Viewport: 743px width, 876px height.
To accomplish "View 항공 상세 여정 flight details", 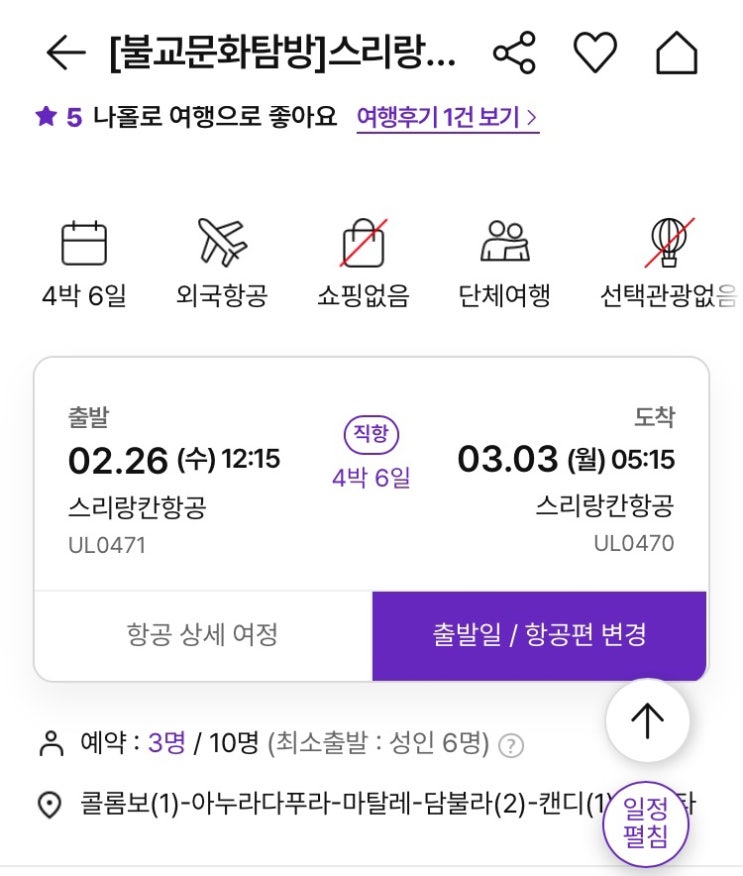I will point(203,634).
